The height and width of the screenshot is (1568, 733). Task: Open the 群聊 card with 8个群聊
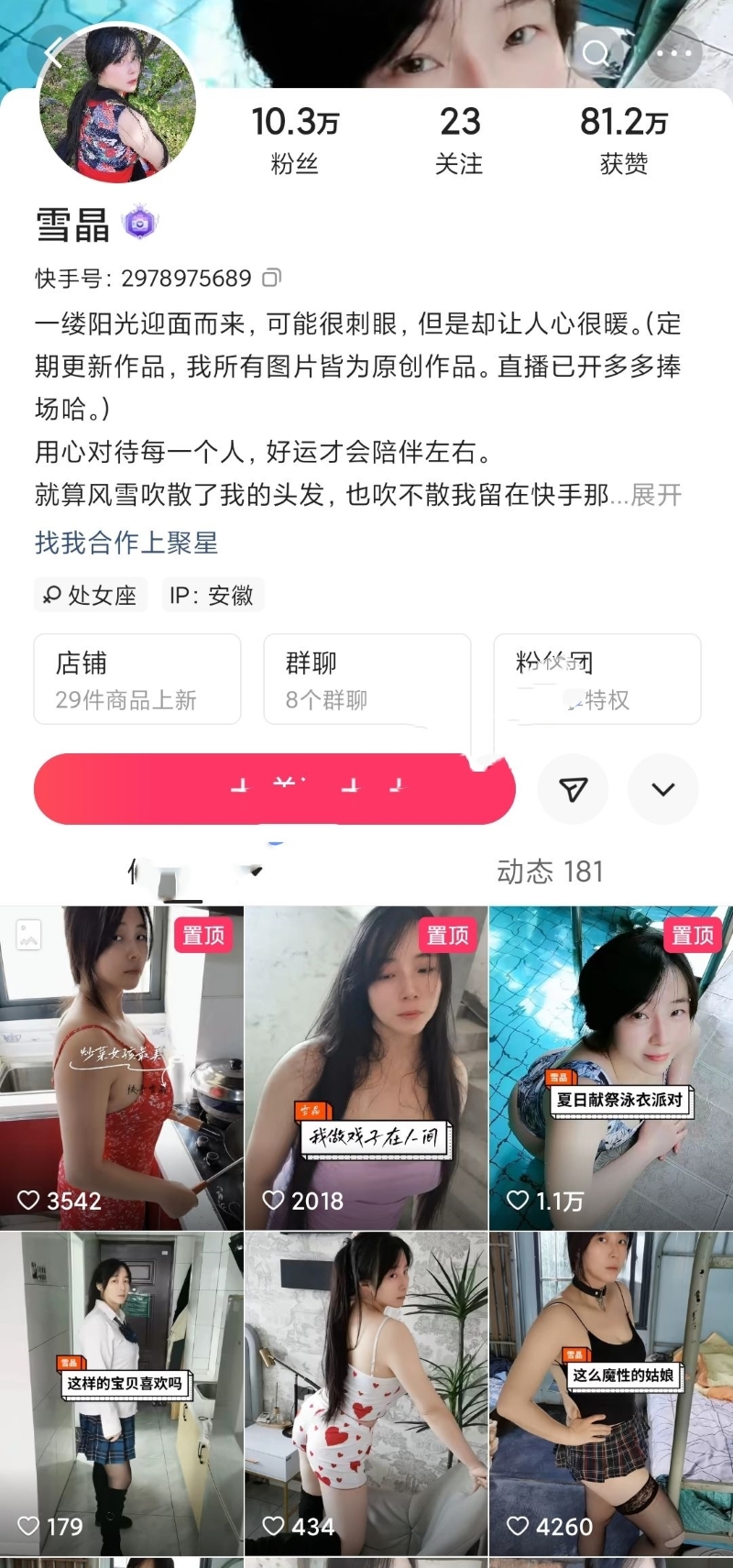(x=366, y=679)
